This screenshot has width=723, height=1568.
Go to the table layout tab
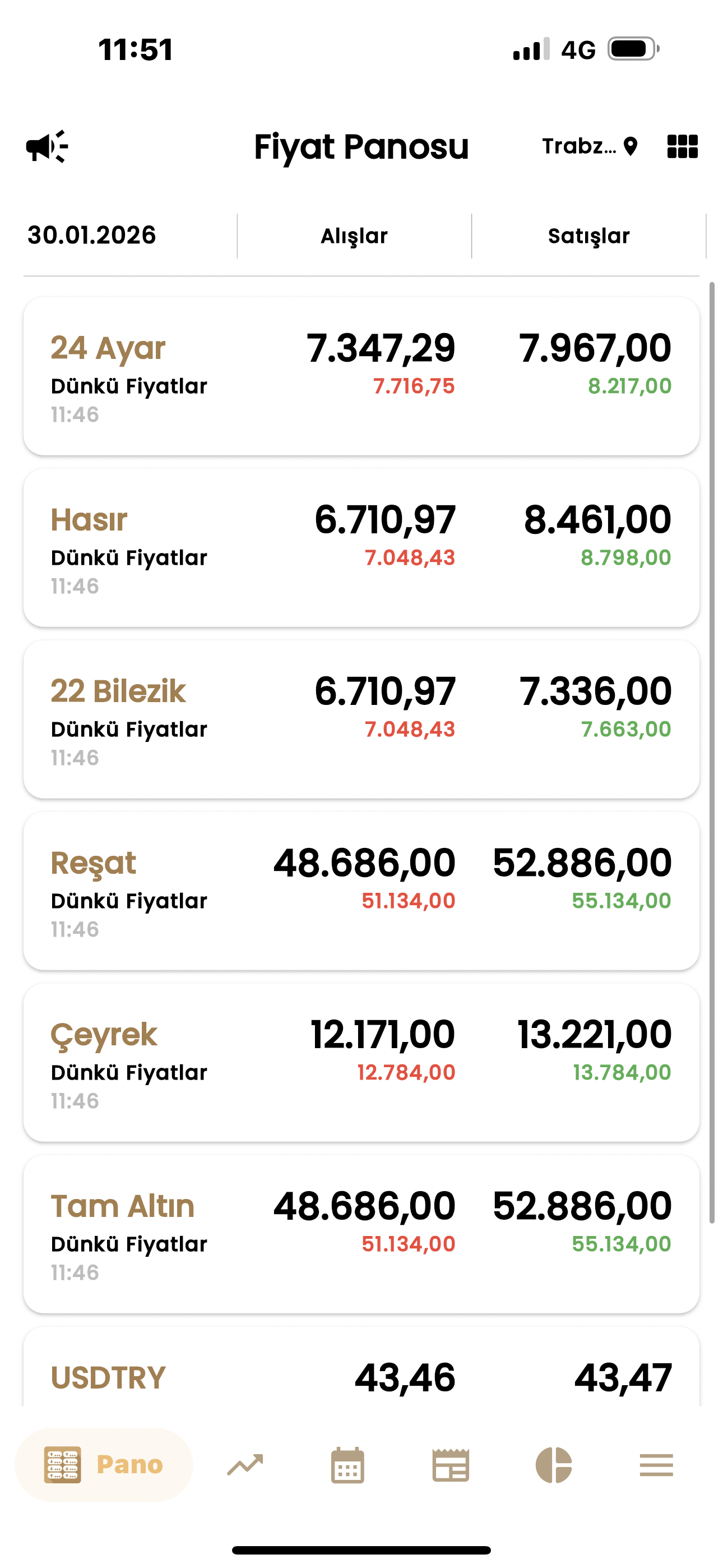[x=451, y=1464]
